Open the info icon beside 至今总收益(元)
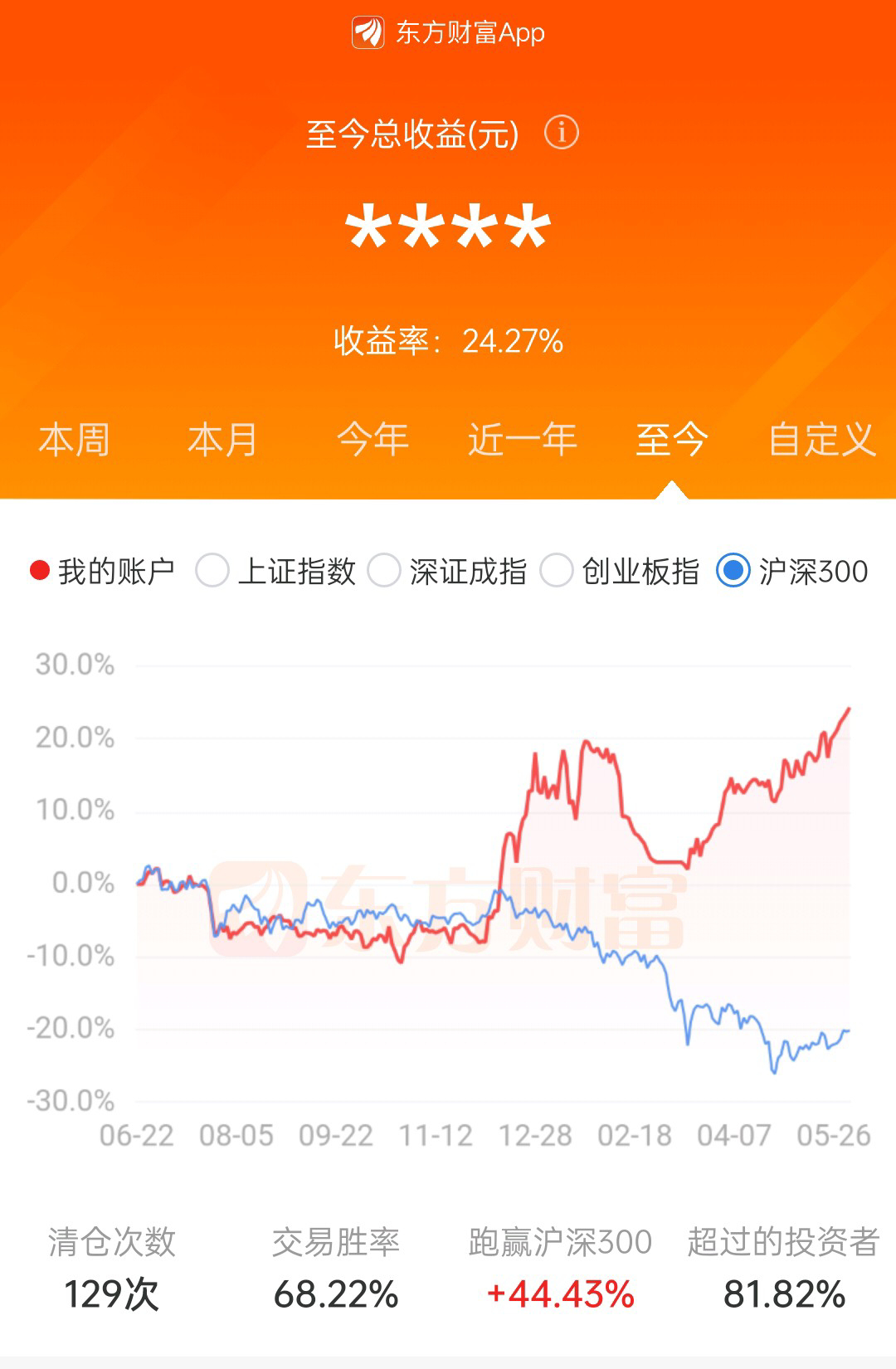896x1369 pixels. point(561,133)
